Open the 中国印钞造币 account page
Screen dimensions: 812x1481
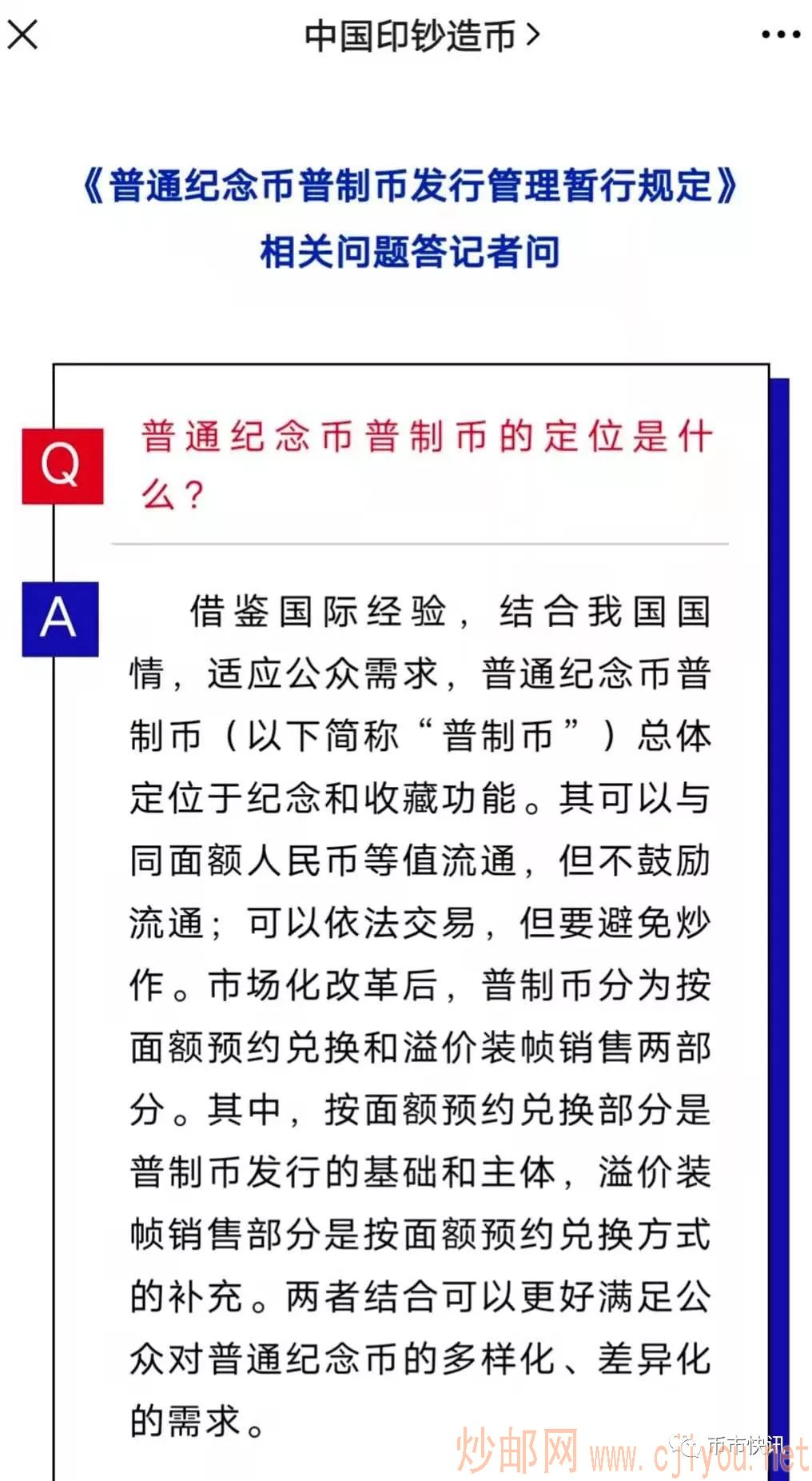coord(420,36)
